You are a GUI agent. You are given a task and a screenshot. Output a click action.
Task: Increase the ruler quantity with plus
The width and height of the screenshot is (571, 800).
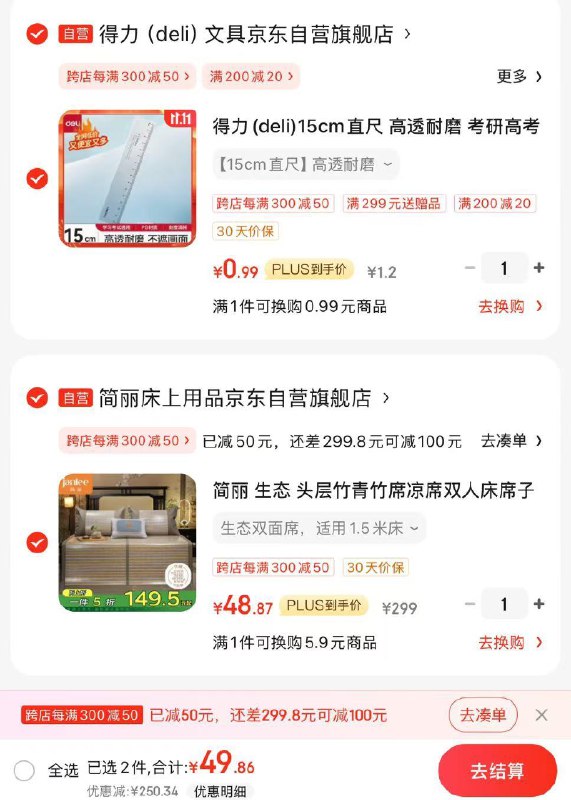pos(539,268)
